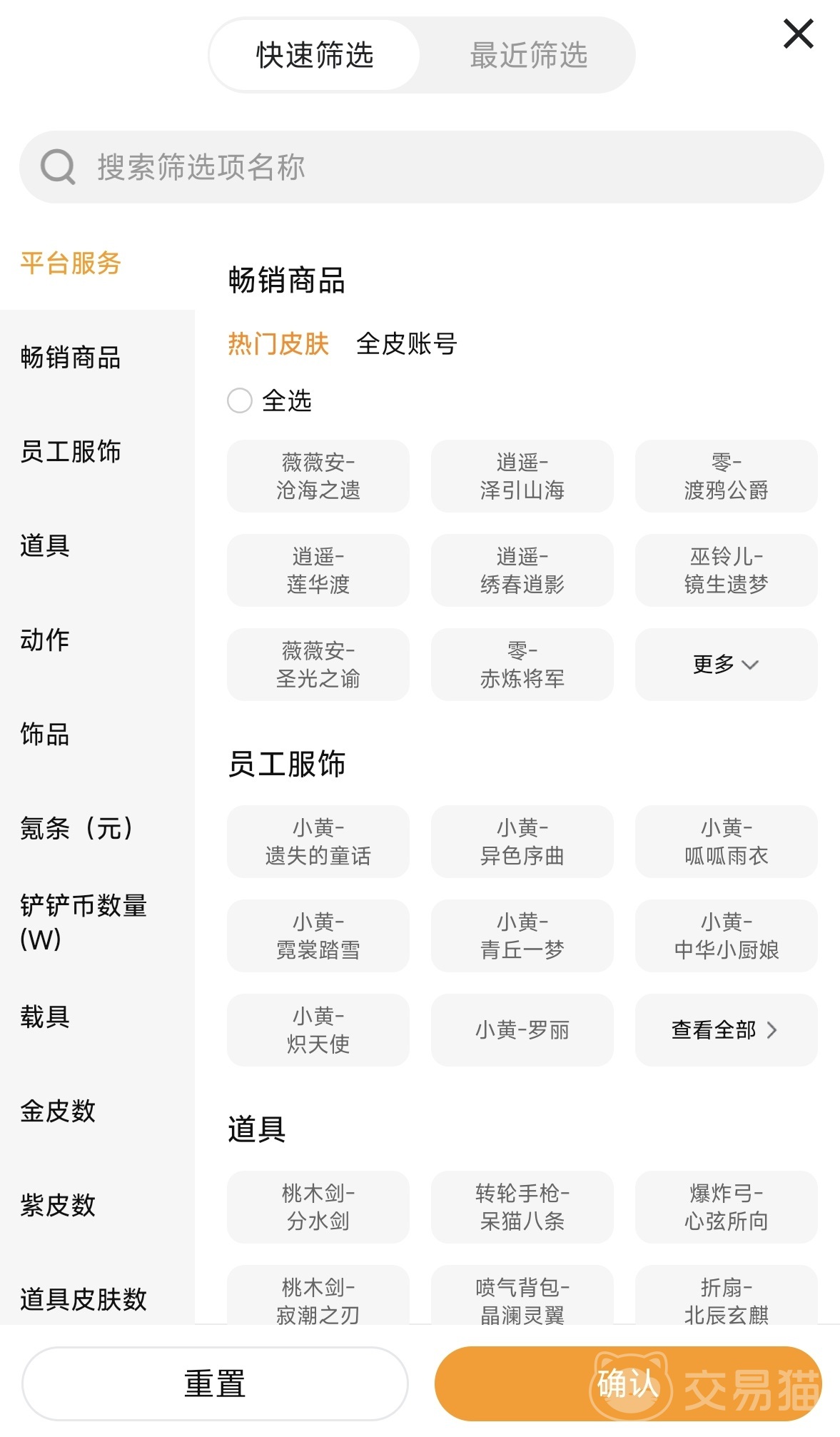Switch to the 最近筛选 tab
The width and height of the screenshot is (840, 1437).
[x=528, y=55]
